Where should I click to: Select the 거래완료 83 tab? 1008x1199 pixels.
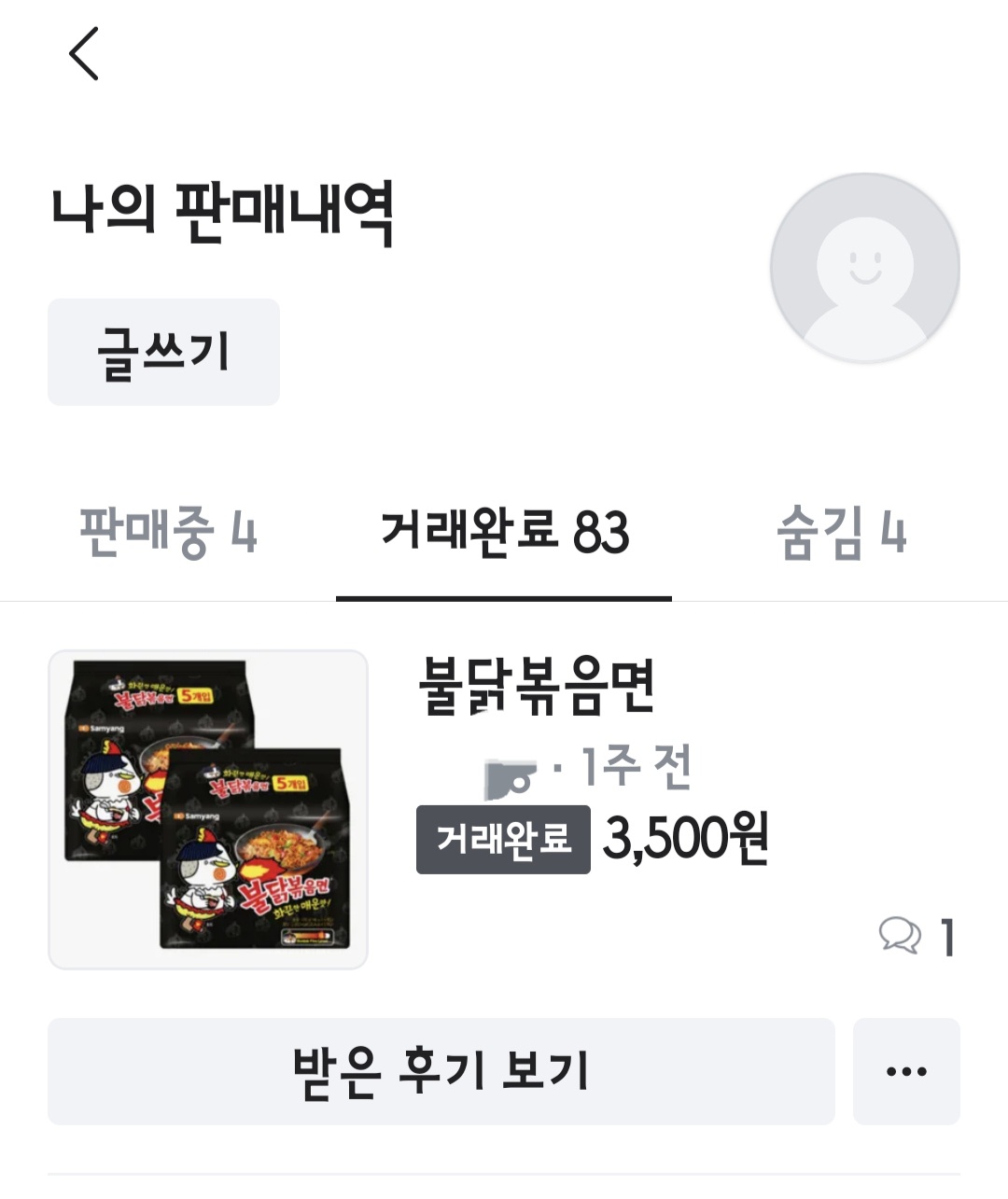pos(504,533)
